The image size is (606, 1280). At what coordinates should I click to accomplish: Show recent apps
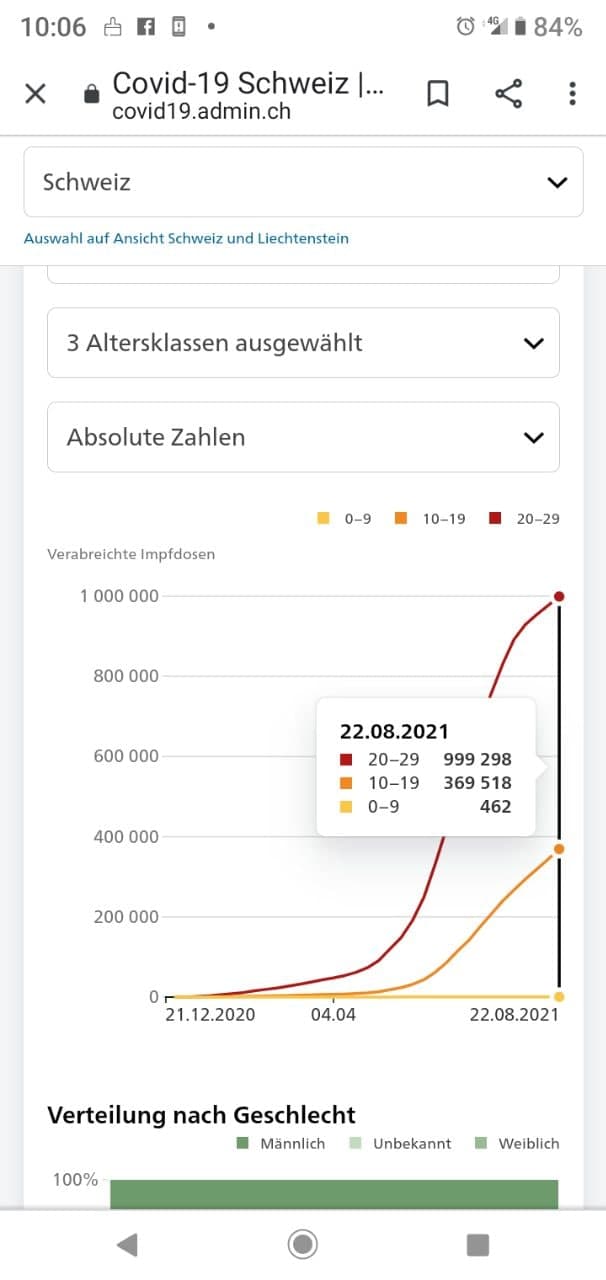pos(478,1244)
